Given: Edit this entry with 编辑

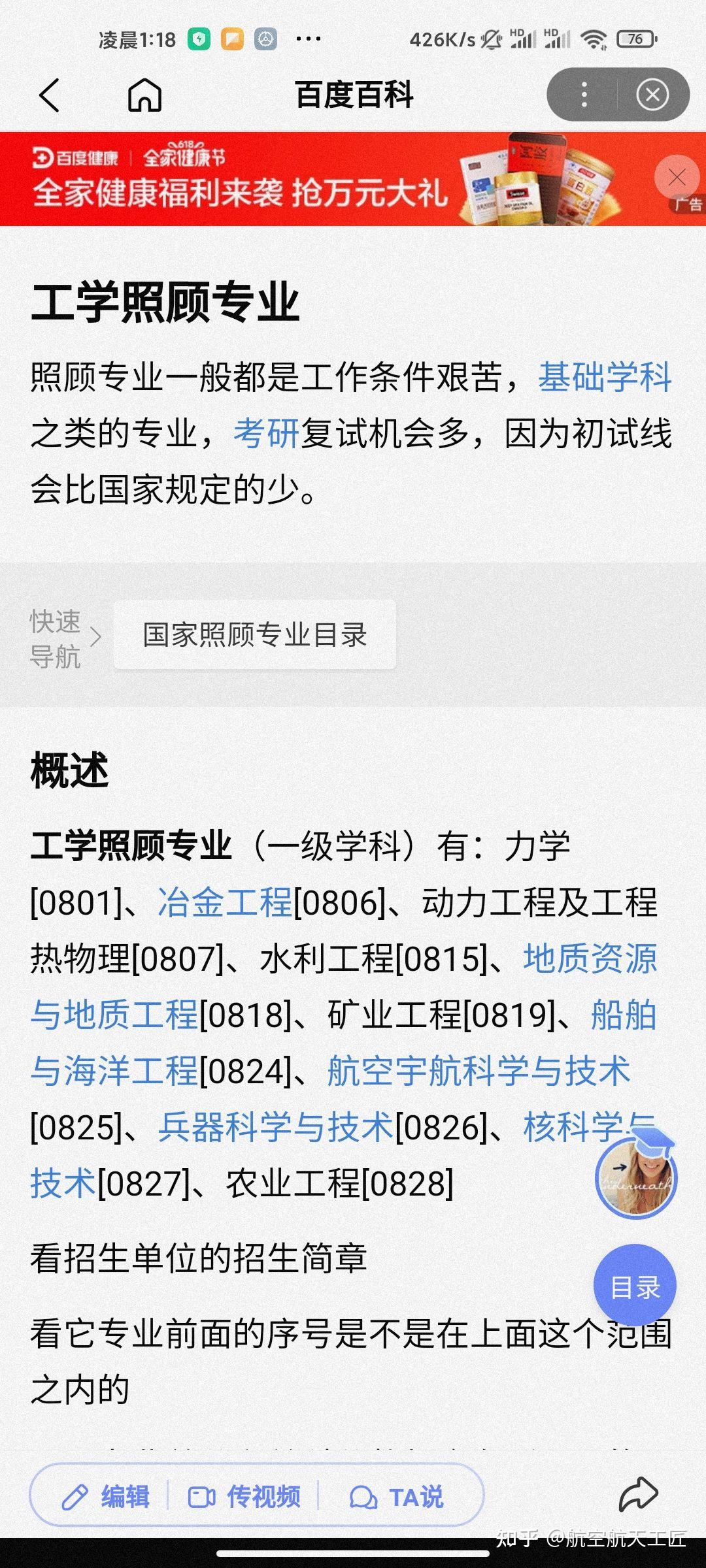Looking at the screenshot, I should click(106, 1496).
